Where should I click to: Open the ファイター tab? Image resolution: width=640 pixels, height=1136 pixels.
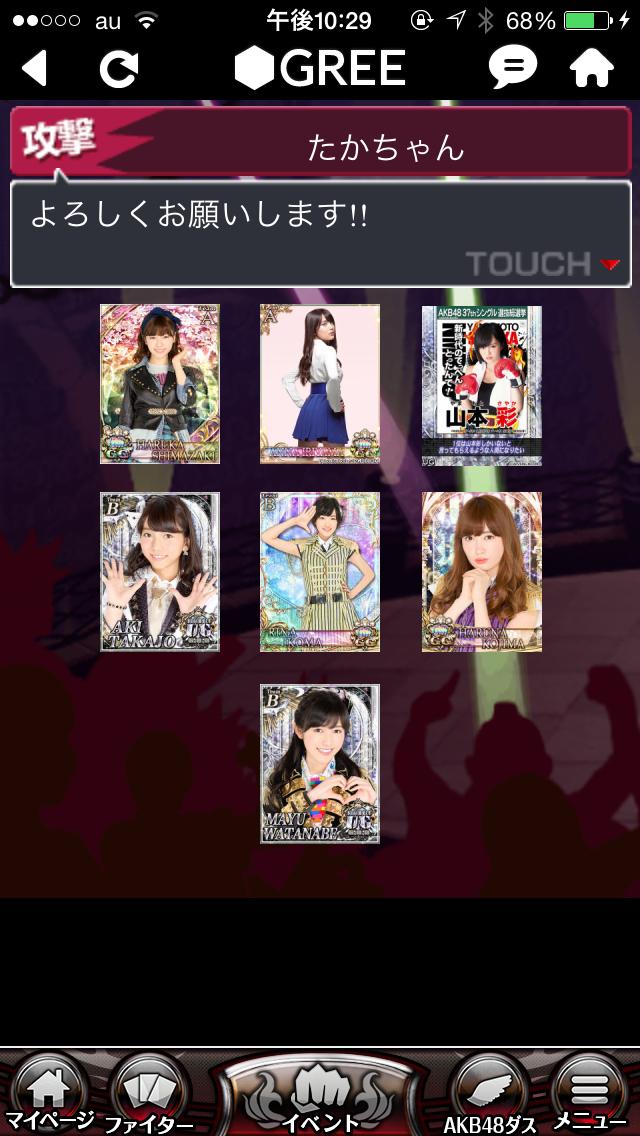click(148, 1094)
